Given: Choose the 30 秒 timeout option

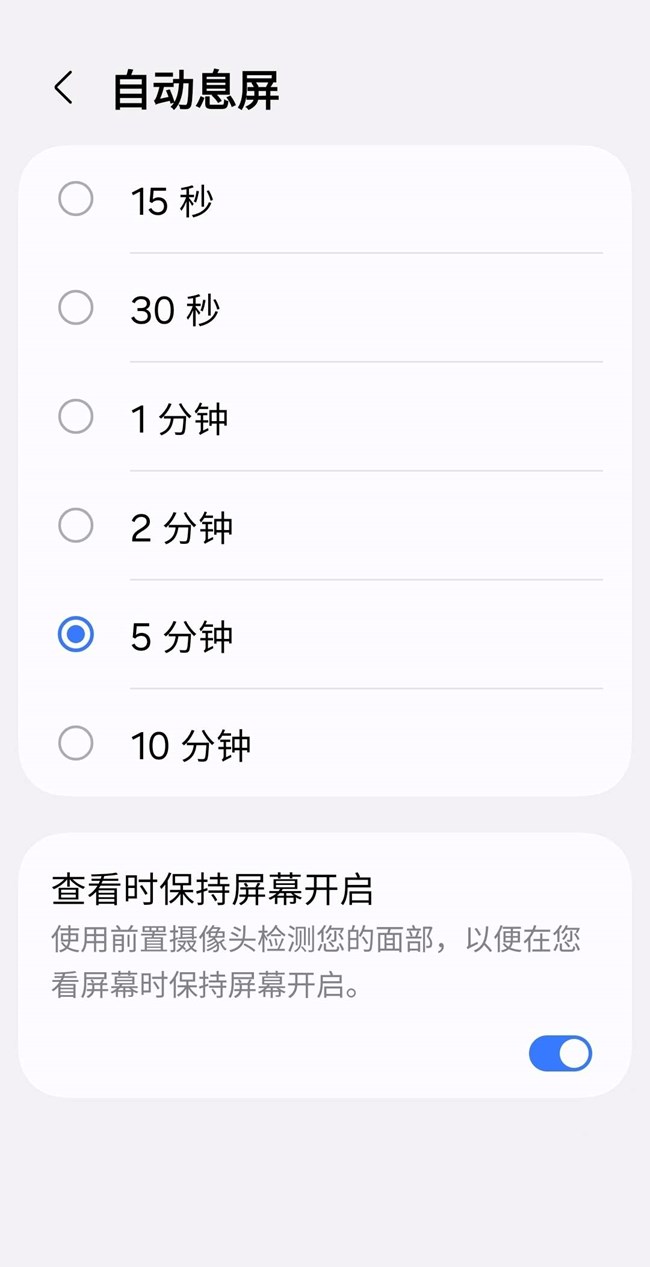Looking at the screenshot, I should coord(76,308).
